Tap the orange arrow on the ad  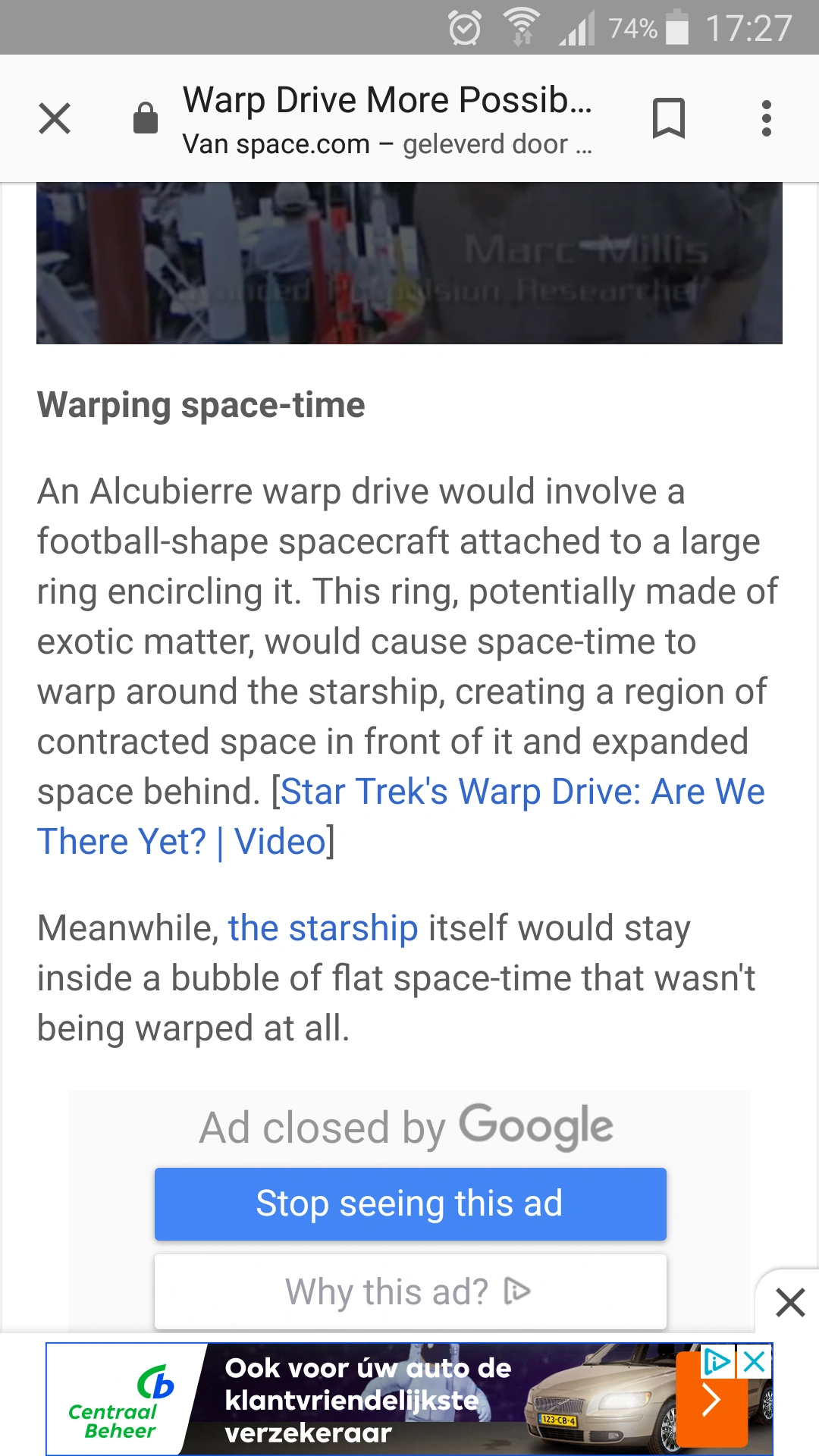[x=711, y=1400]
